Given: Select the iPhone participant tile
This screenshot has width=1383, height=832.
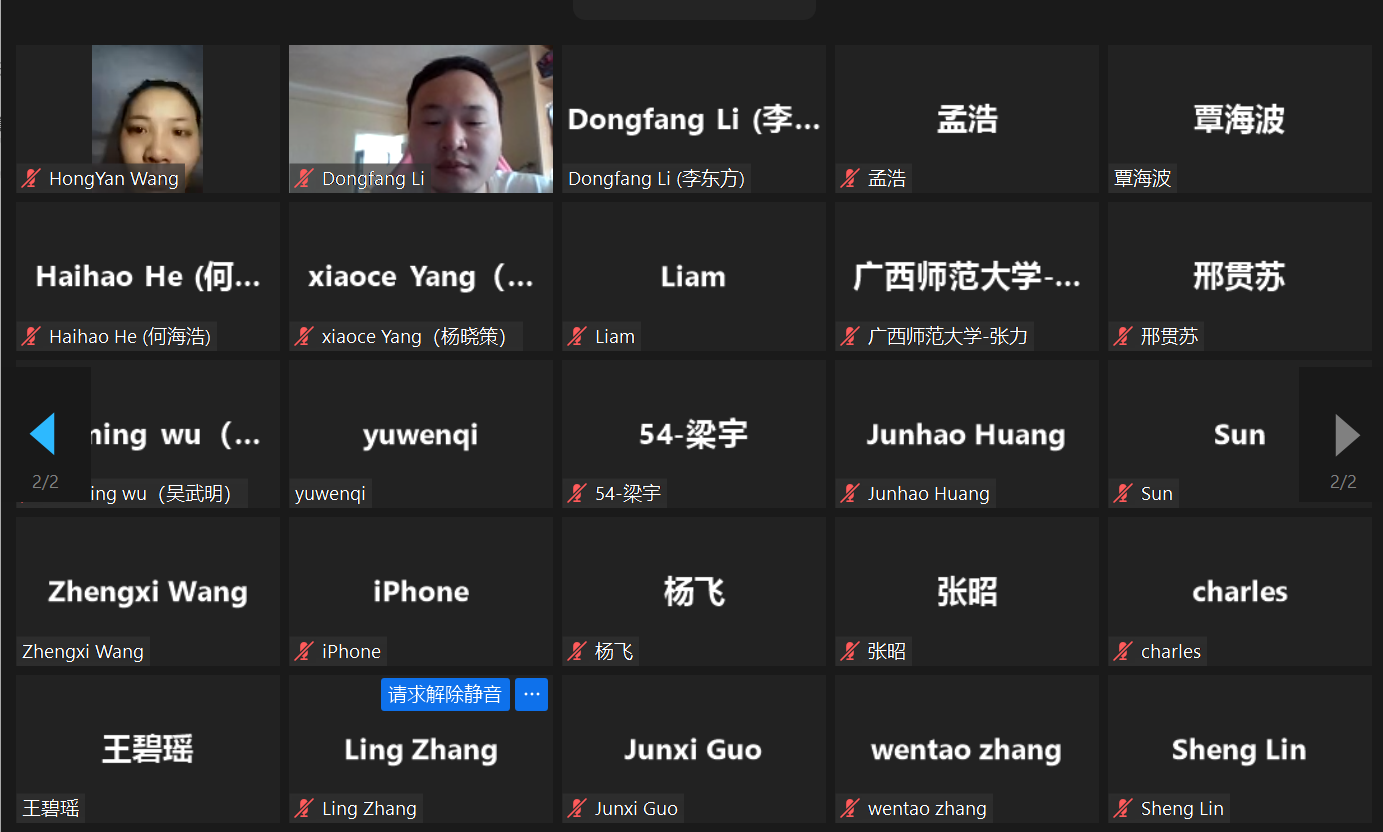Looking at the screenshot, I should click(x=420, y=591).
